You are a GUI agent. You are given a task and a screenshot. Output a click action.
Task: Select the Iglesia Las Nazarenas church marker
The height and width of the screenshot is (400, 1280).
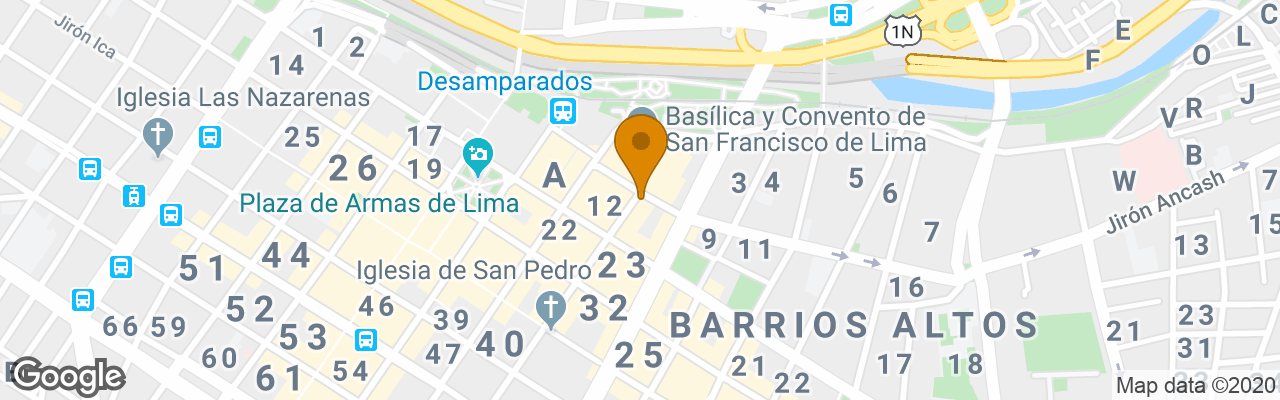(x=158, y=136)
